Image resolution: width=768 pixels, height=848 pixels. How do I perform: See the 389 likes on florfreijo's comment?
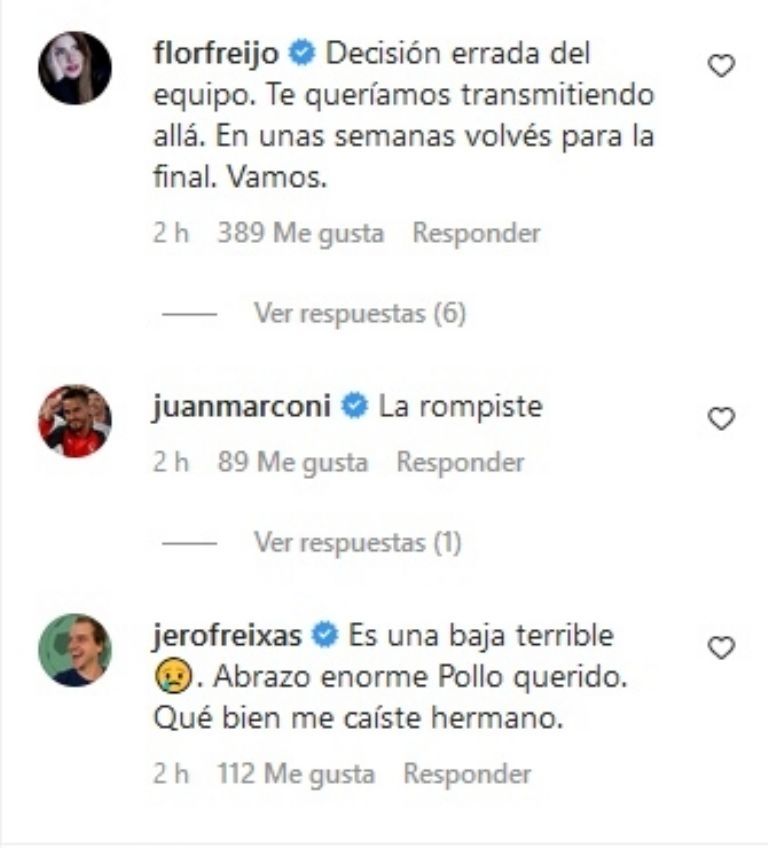[x=300, y=234]
